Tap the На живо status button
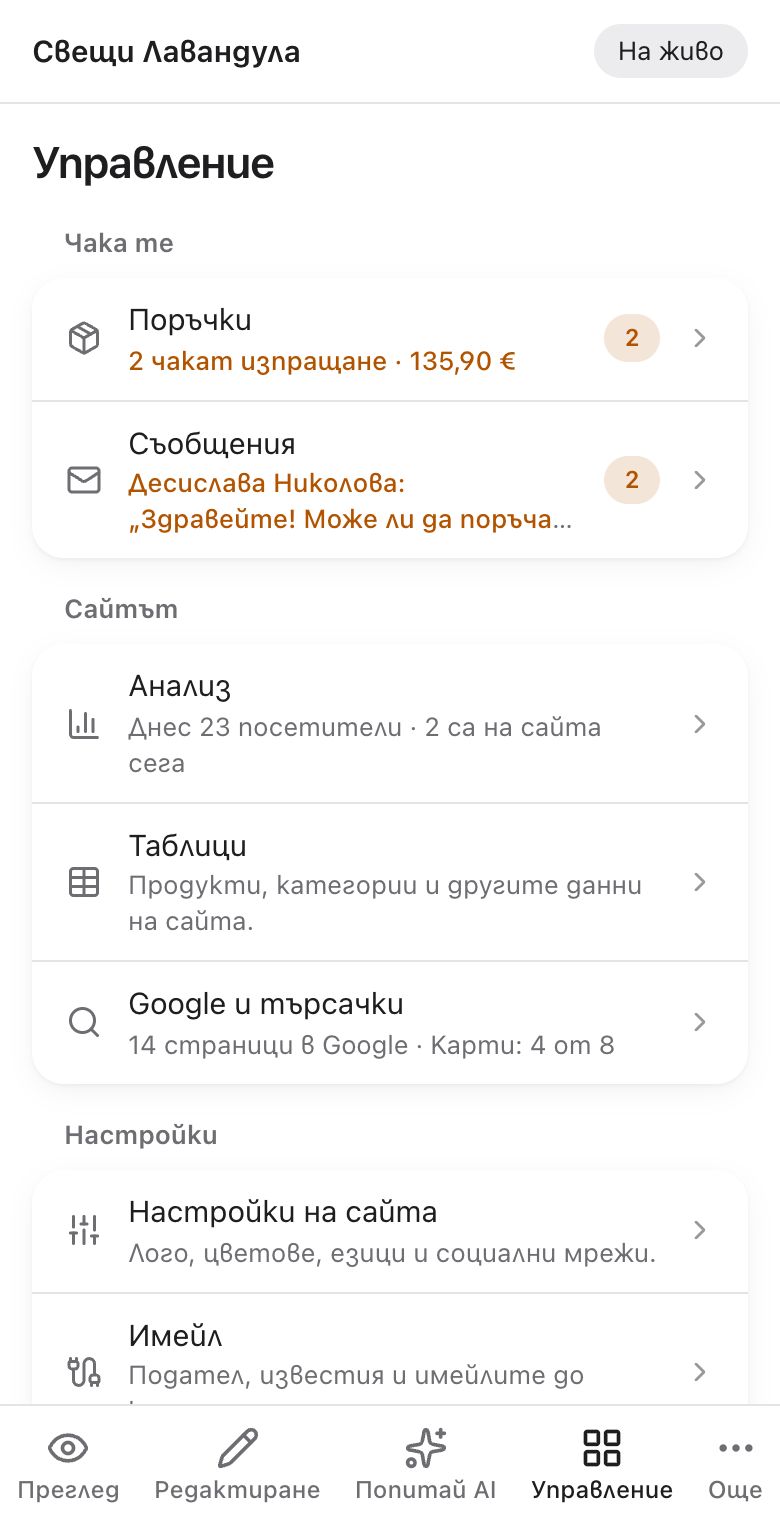Screen dimensions: 780x1520 click(x=670, y=51)
